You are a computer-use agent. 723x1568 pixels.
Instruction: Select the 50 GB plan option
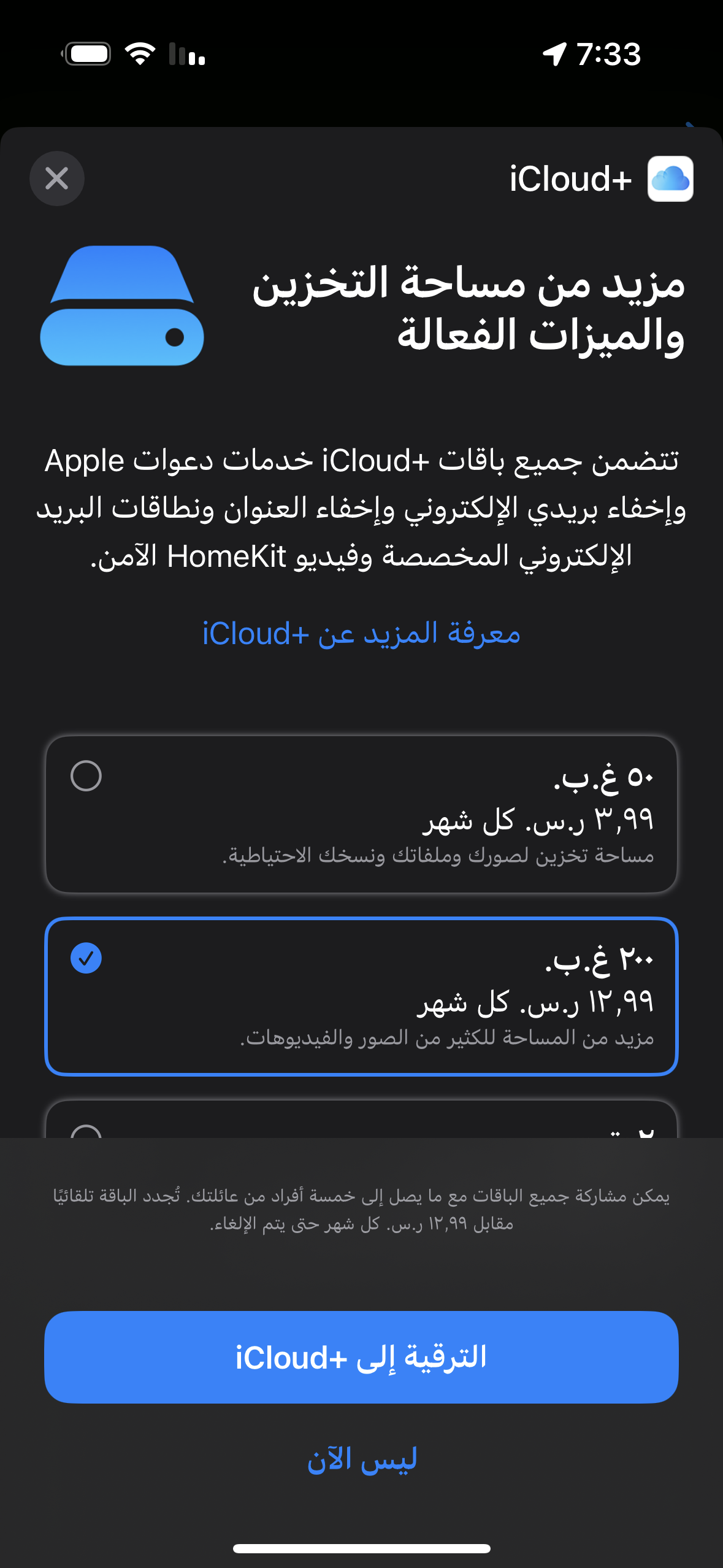[361, 813]
